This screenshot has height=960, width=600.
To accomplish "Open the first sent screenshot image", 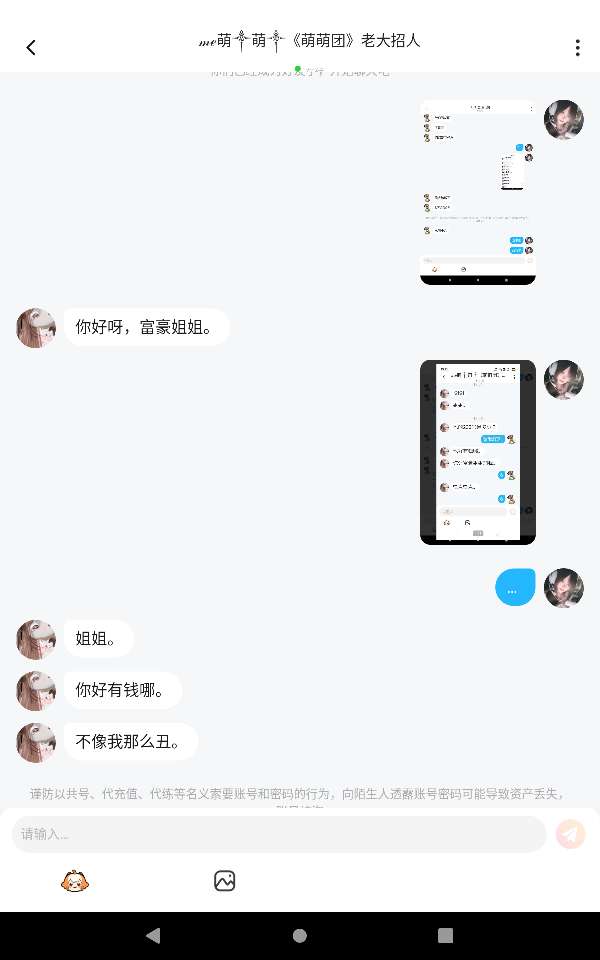I will (x=477, y=192).
